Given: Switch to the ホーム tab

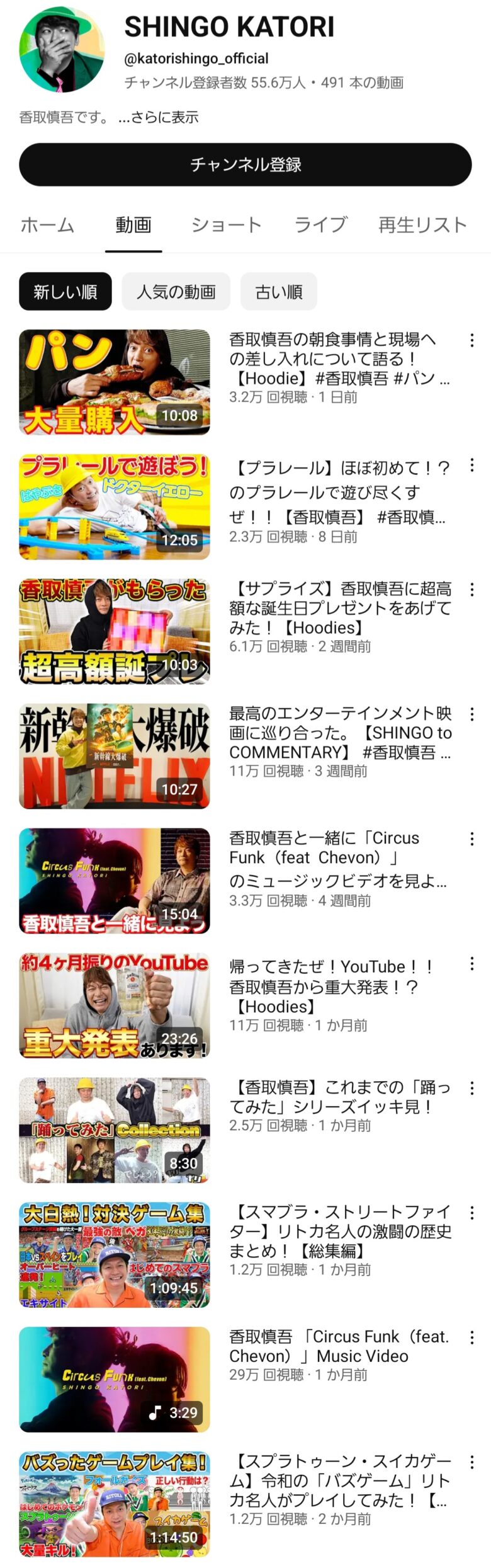Looking at the screenshot, I should click(47, 225).
